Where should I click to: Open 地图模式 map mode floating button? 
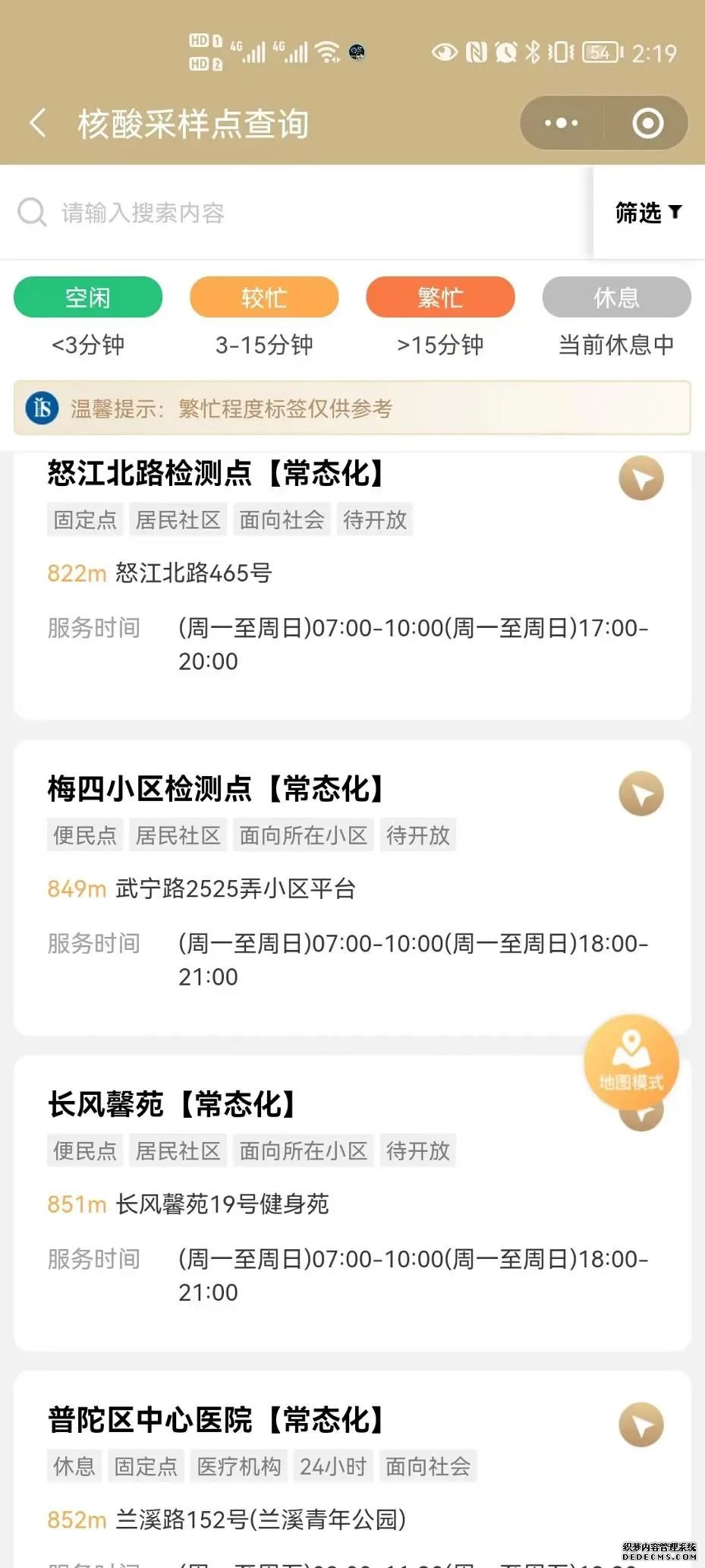(632, 1062)
